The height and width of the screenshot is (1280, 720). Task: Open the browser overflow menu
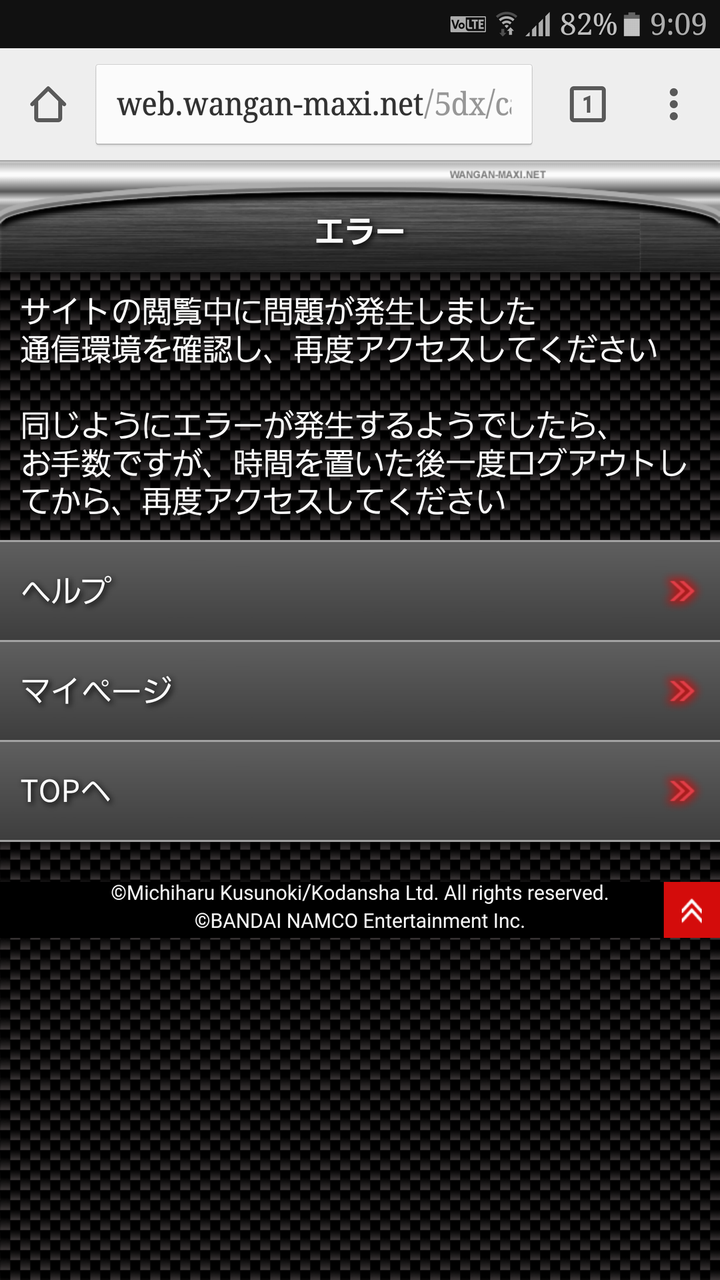click(x=673, y=104)
